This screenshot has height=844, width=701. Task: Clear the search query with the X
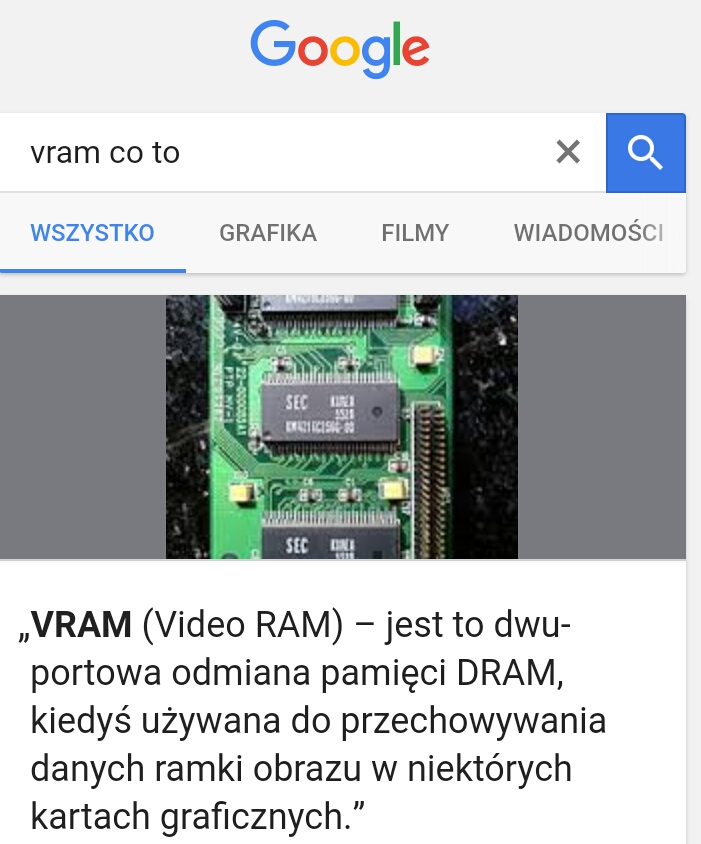click(x=568, y=152)
